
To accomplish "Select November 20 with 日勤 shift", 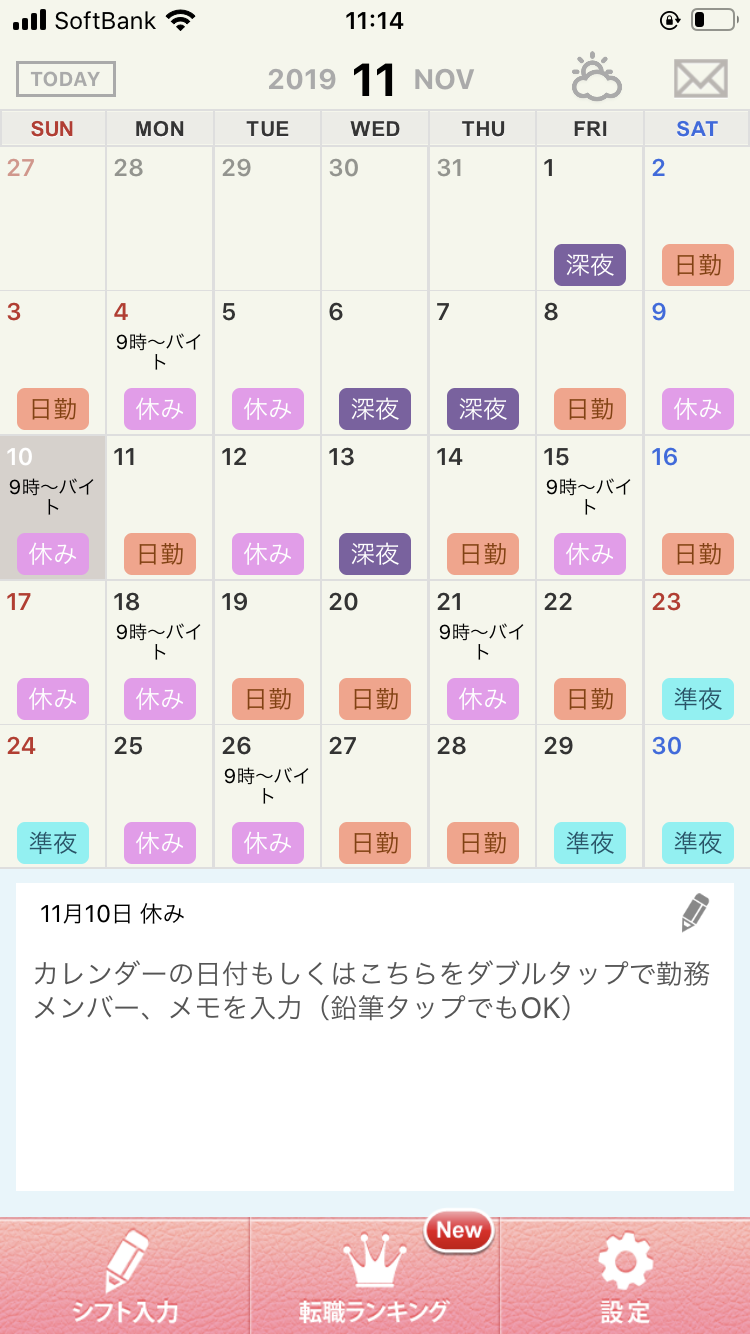I will (x=375, y=653).
